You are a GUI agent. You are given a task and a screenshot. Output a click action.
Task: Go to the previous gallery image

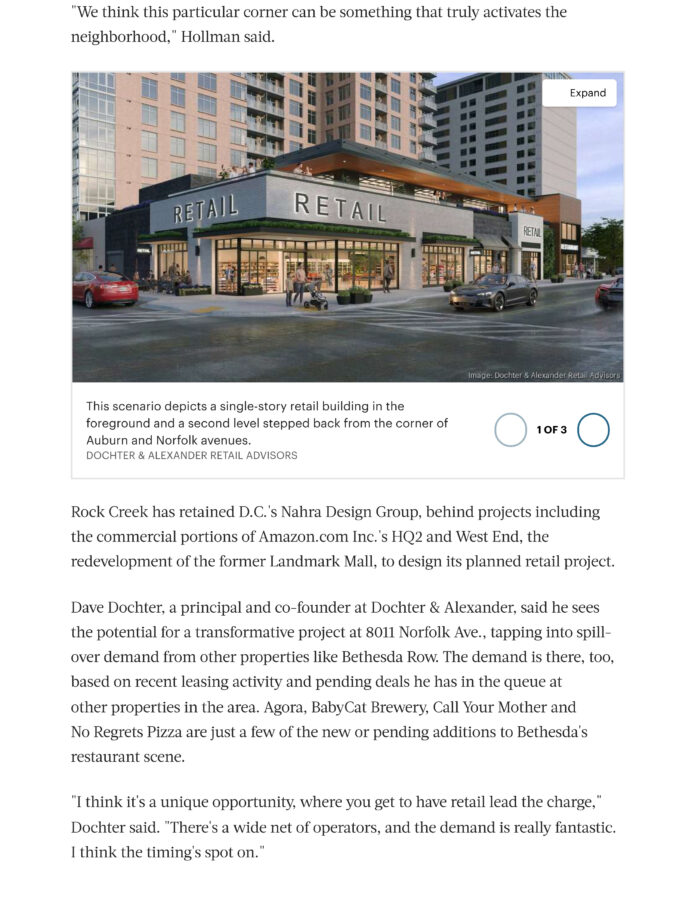[x=510, y=430]
